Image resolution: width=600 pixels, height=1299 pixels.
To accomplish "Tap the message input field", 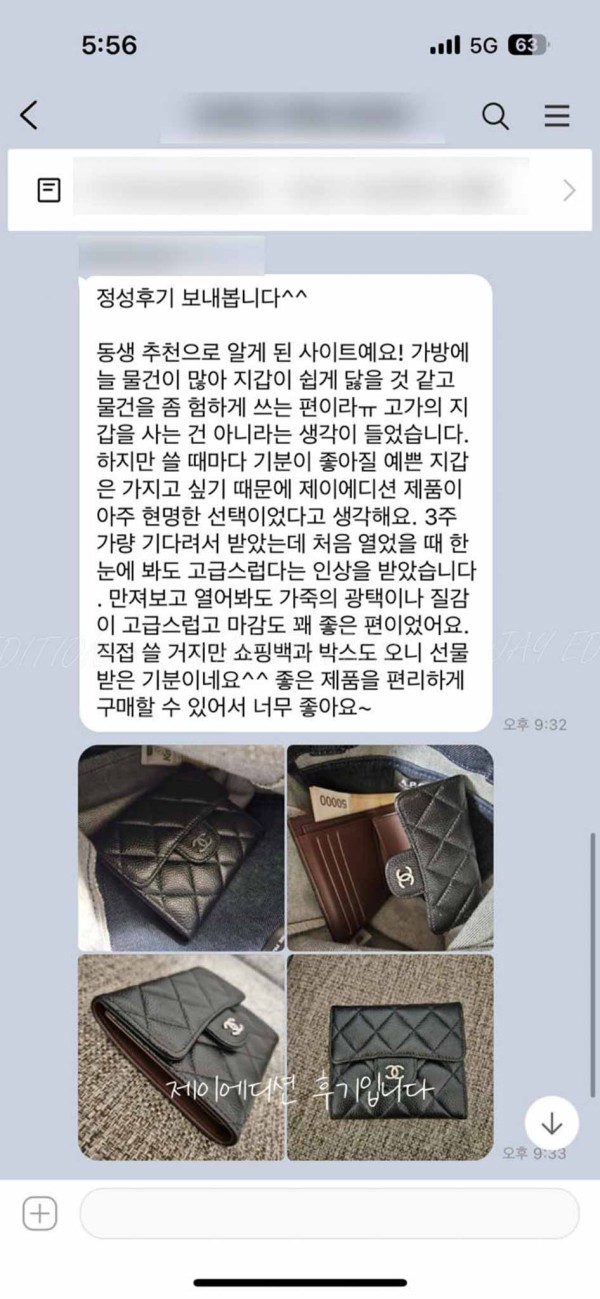I will coord(329,1214).
